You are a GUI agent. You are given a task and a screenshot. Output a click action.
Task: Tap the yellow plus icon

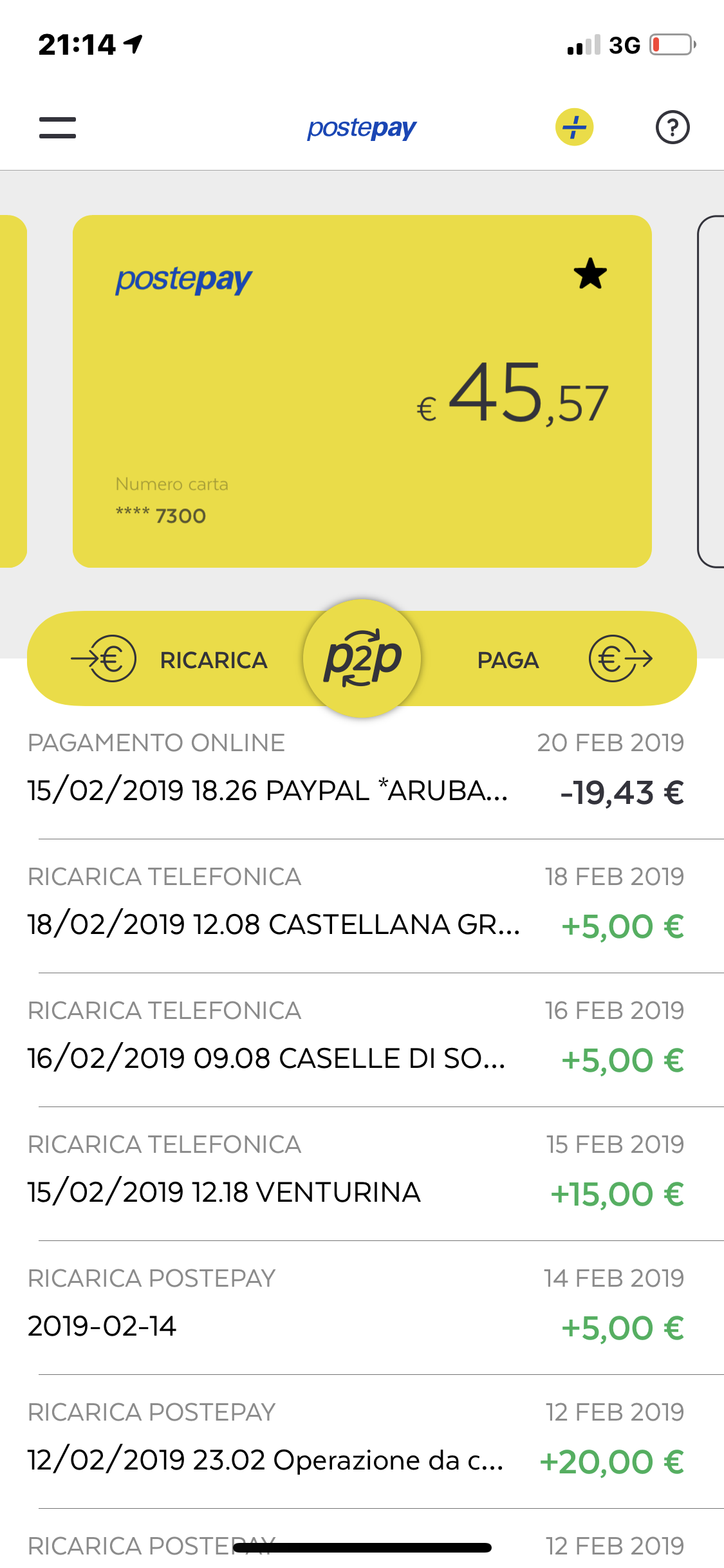(574, 127)
